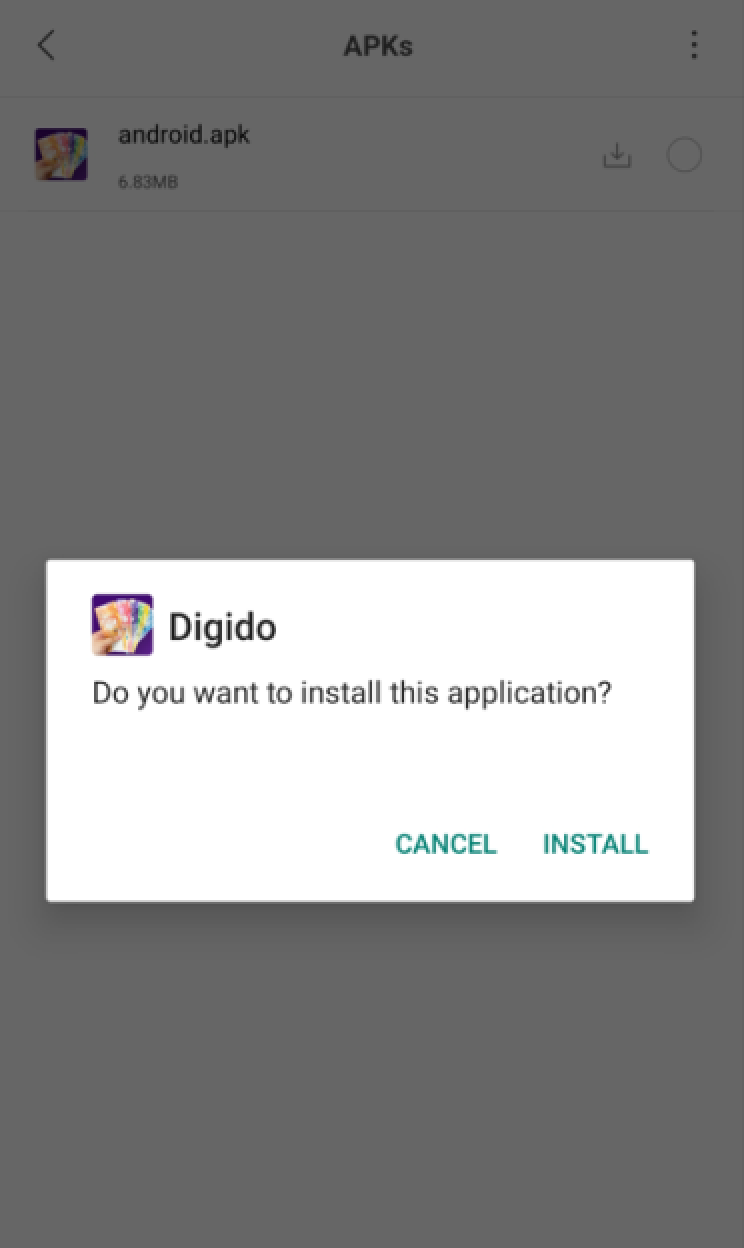Screen dimensions: 744x1248
Task: Go back using the top-left arrow
Action: [x=46, y=46]
